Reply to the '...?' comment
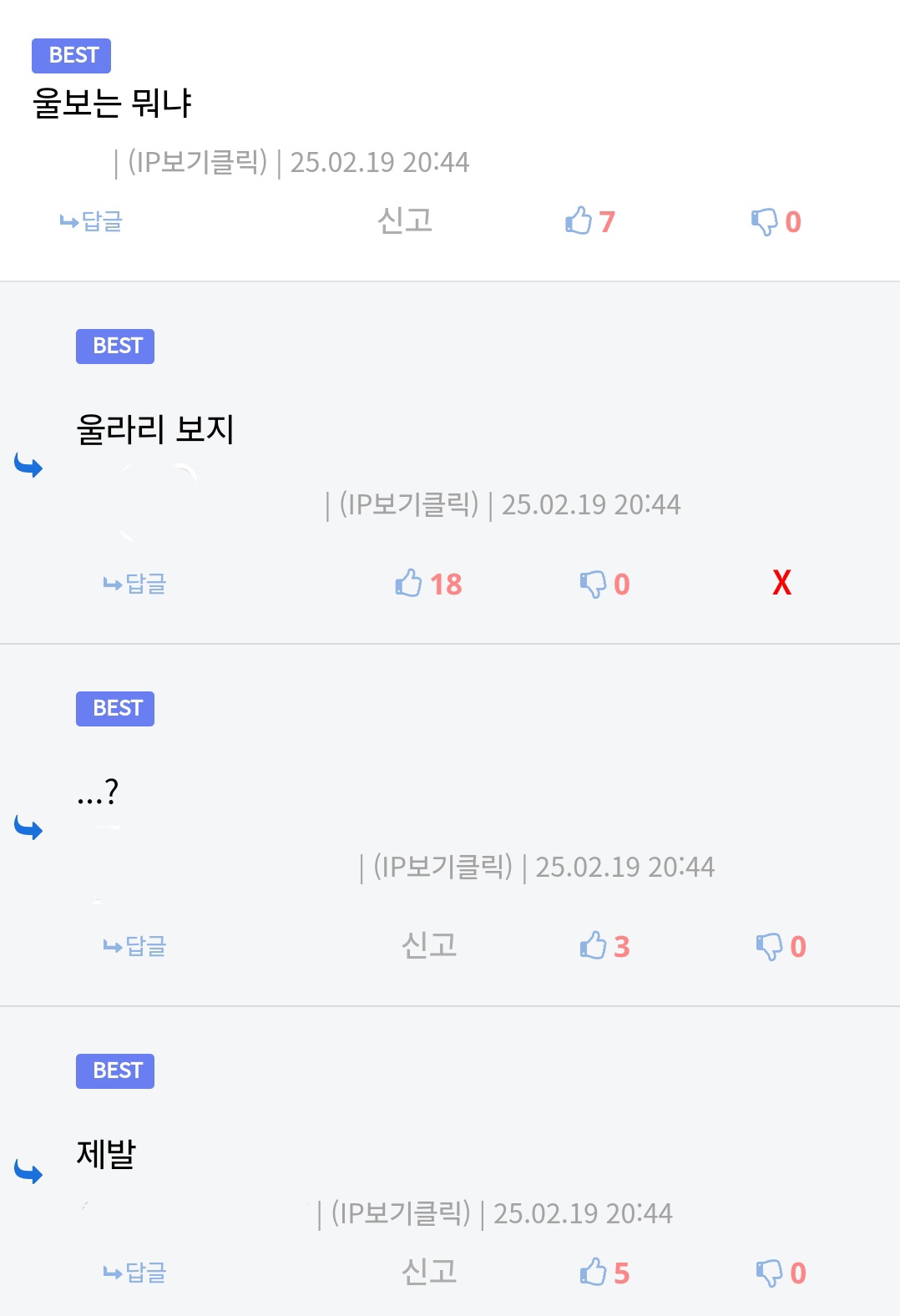The width and height of the screenshot is (900, 1316). coord(135,946)
